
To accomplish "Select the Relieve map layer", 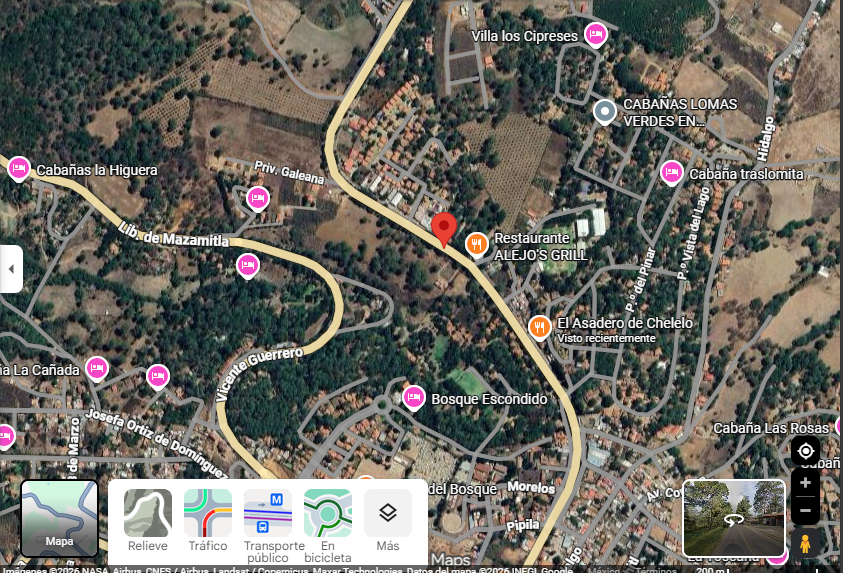I will pos(148,520).
